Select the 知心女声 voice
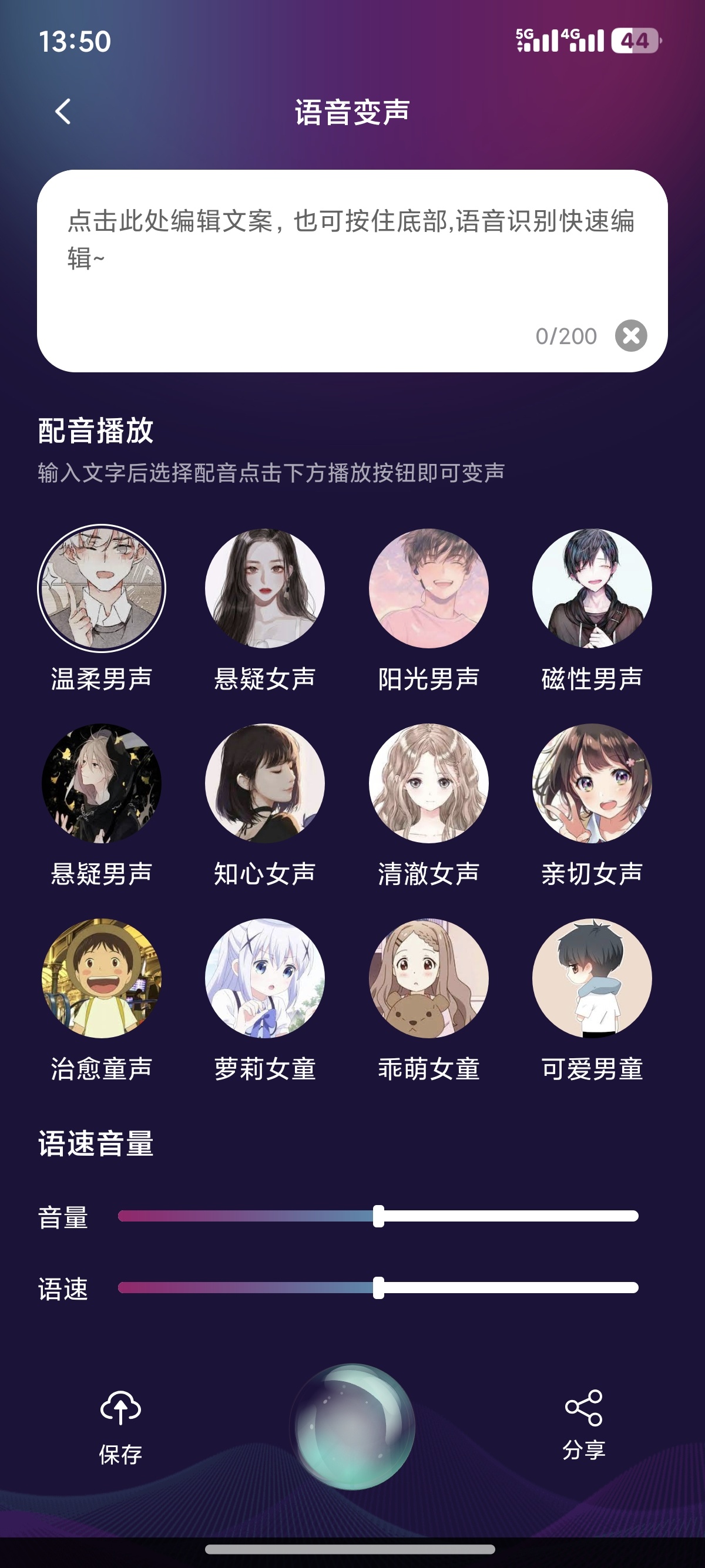705x1568 pixels. pyautogui.click(x=265, y=783)
